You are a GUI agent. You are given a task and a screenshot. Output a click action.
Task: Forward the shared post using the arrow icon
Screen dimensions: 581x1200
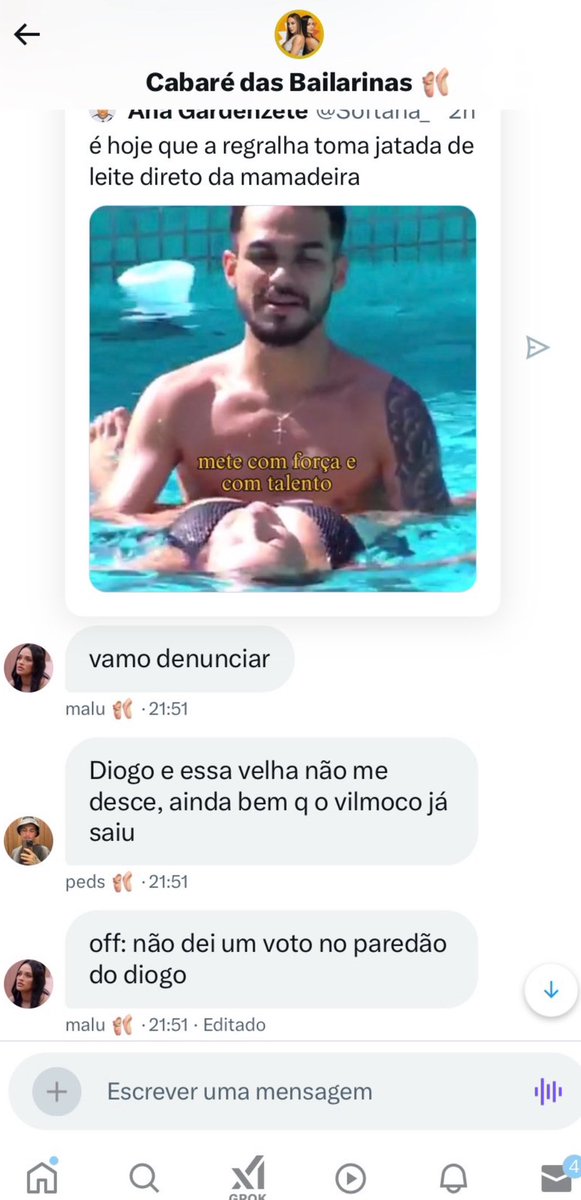click(538, 347)
